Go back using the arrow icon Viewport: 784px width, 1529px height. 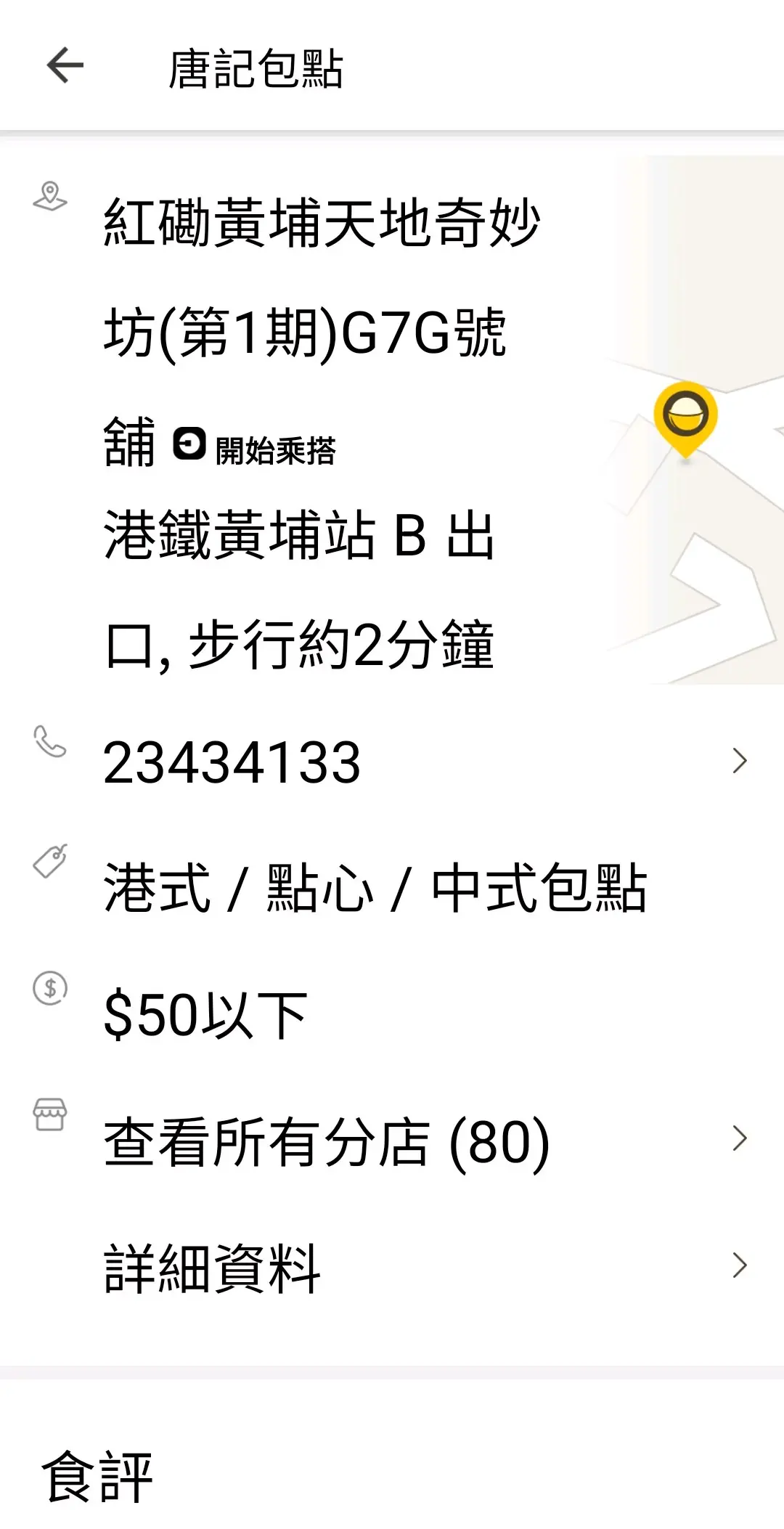(x=65, y=66)
